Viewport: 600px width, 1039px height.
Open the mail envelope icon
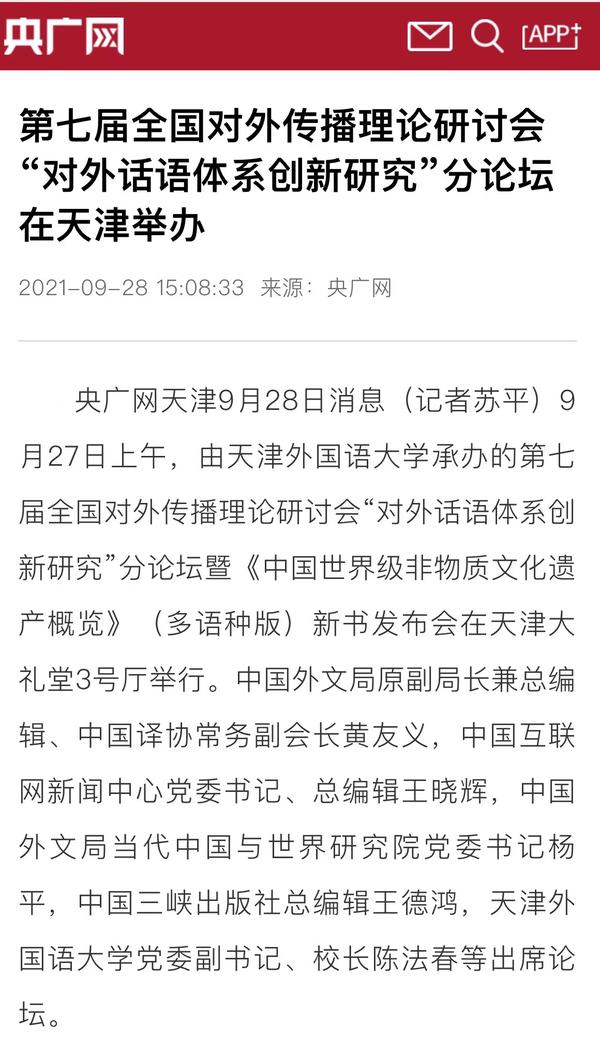[x=429, y=36]
